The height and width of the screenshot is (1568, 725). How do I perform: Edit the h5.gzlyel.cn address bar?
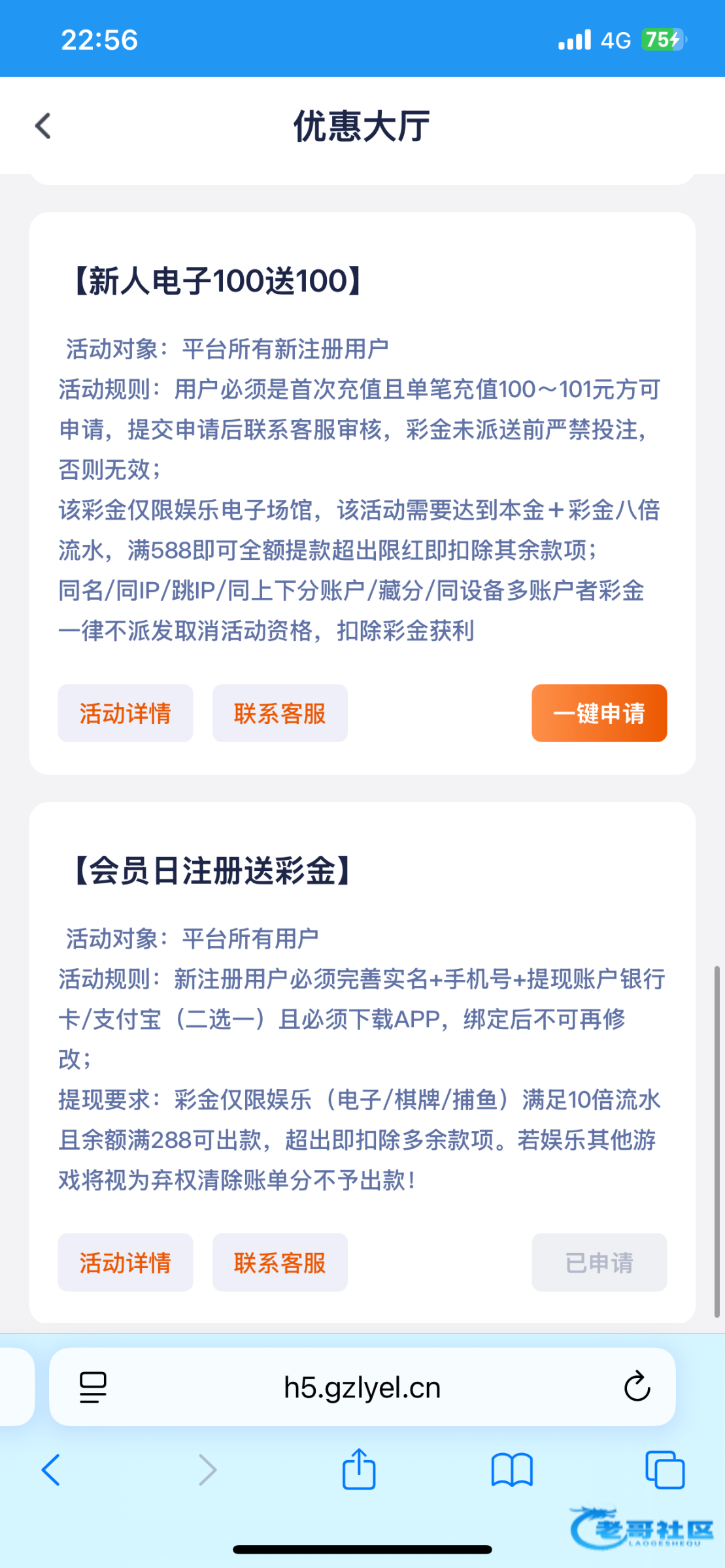[362, 1387]
